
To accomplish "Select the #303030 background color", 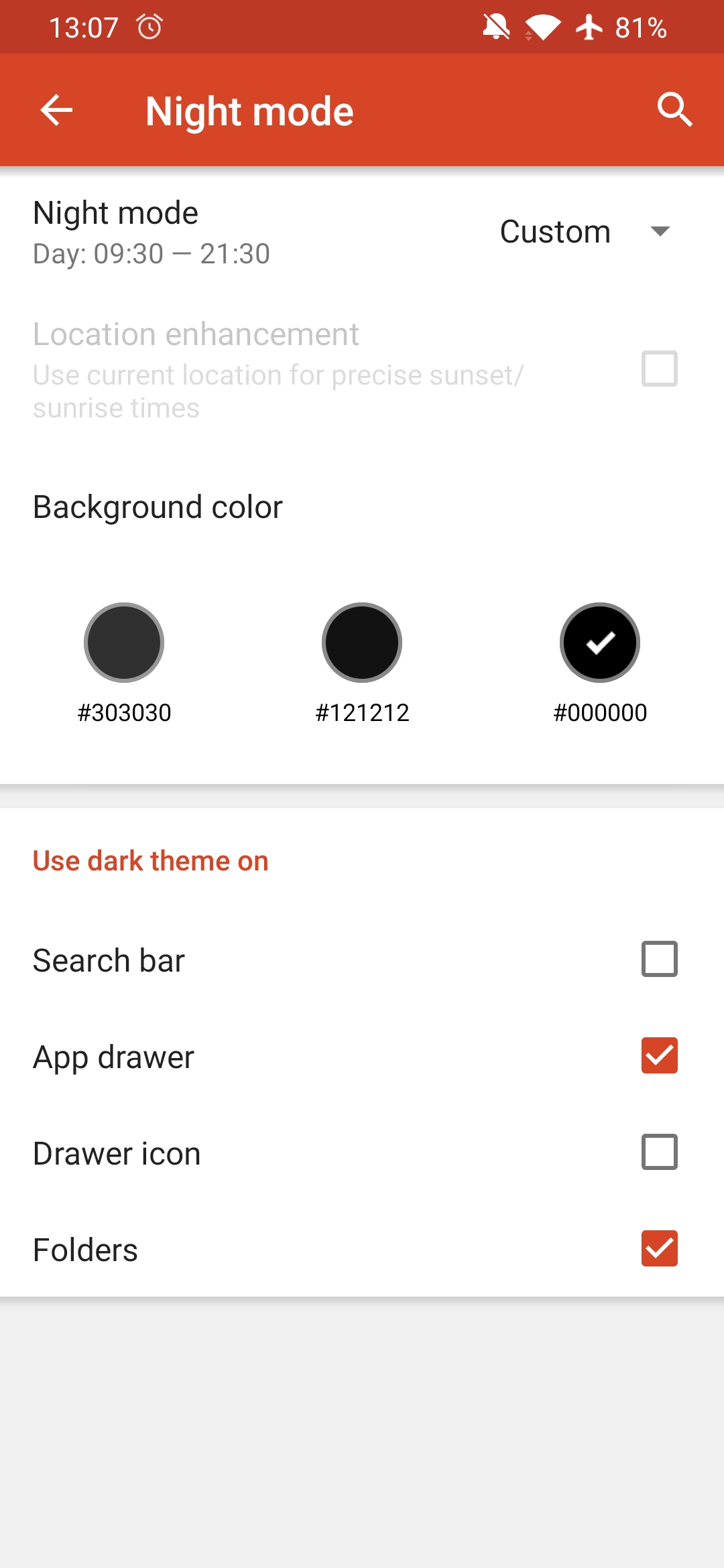I will (x=124, y=643).
